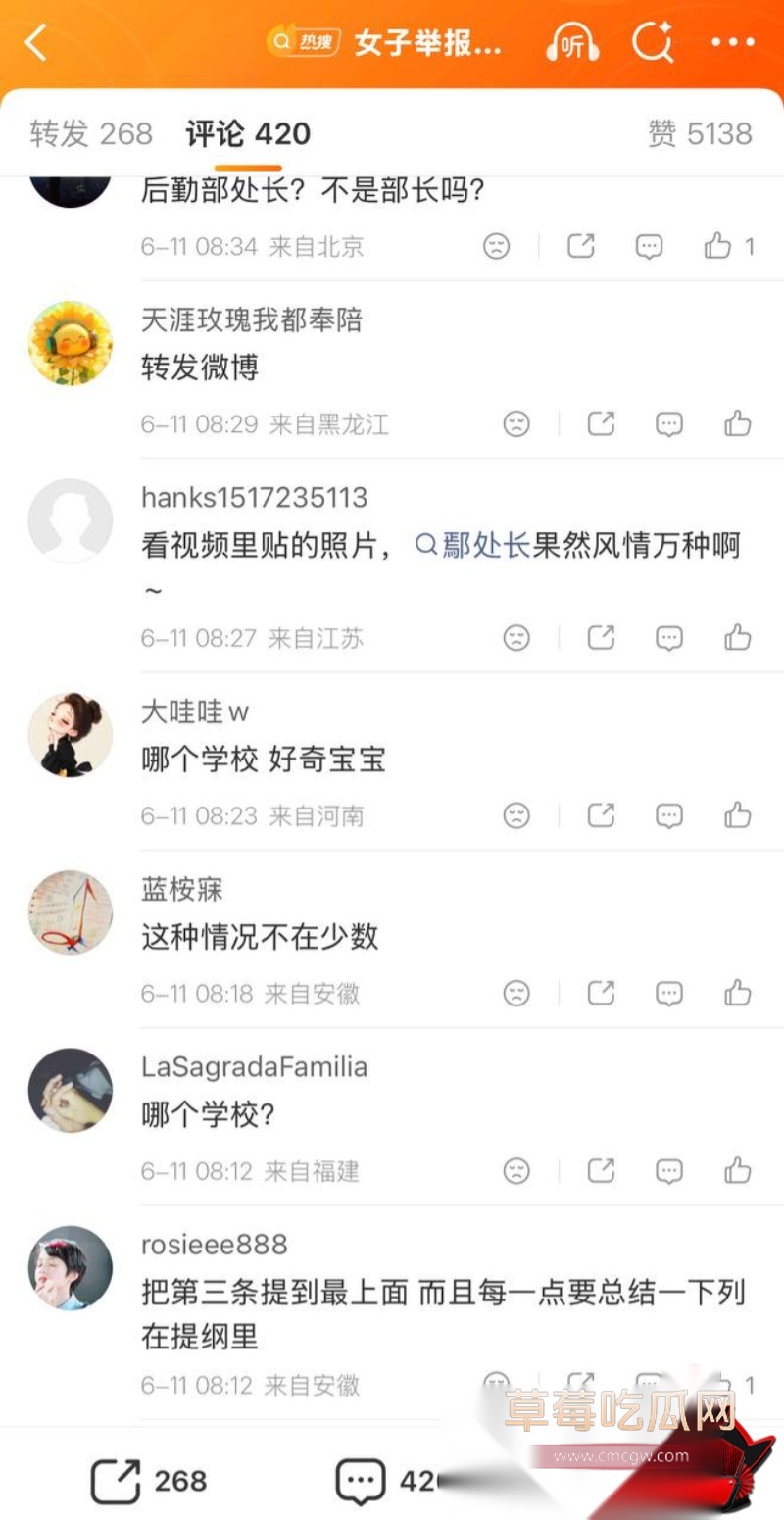This screenshot has width=784, height=1520.
Task: Share 大哇哇w's comment 哪个学校 好奇宝宝
Action: (x=601, y=815)
